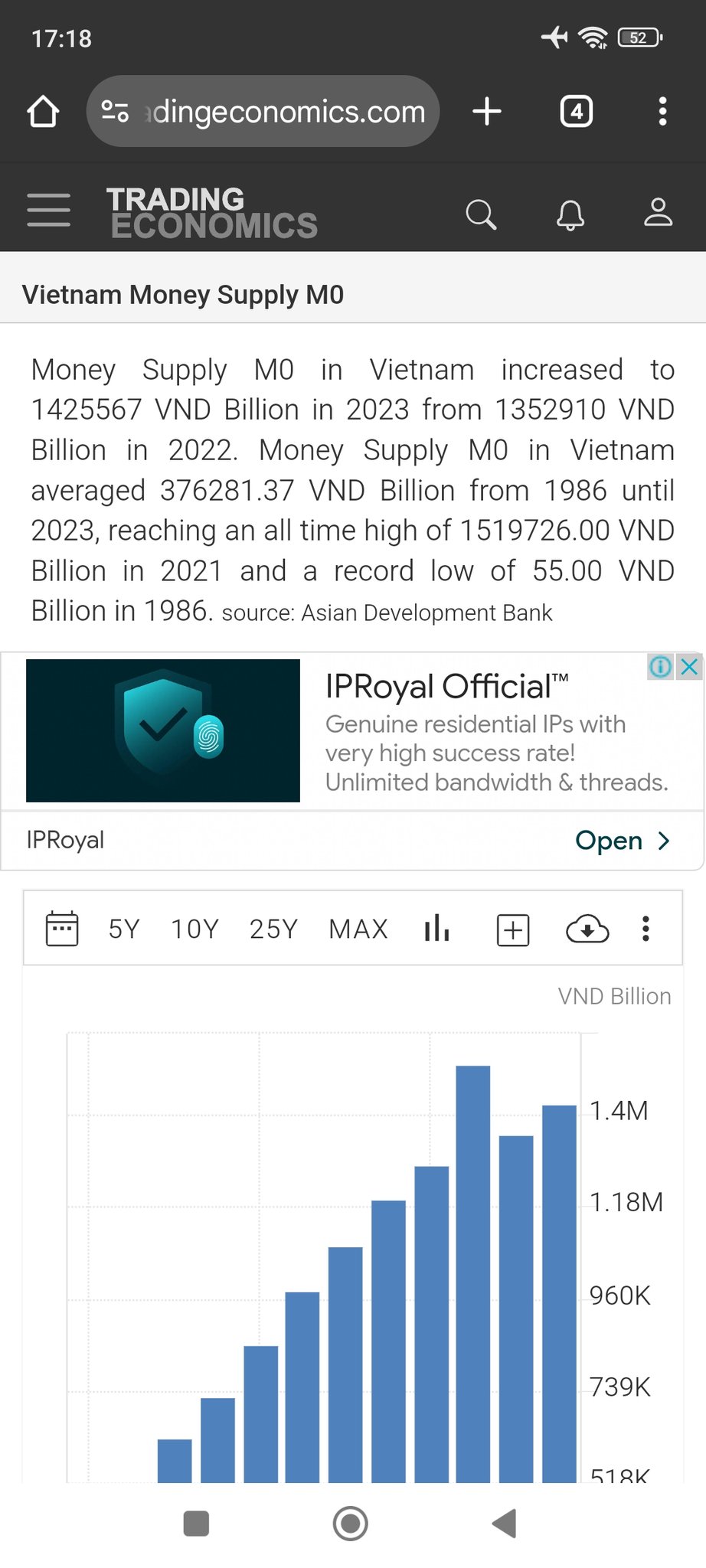706x1568 pixels.
Task: Change the chart type
Action: click(x=436, y=929)
